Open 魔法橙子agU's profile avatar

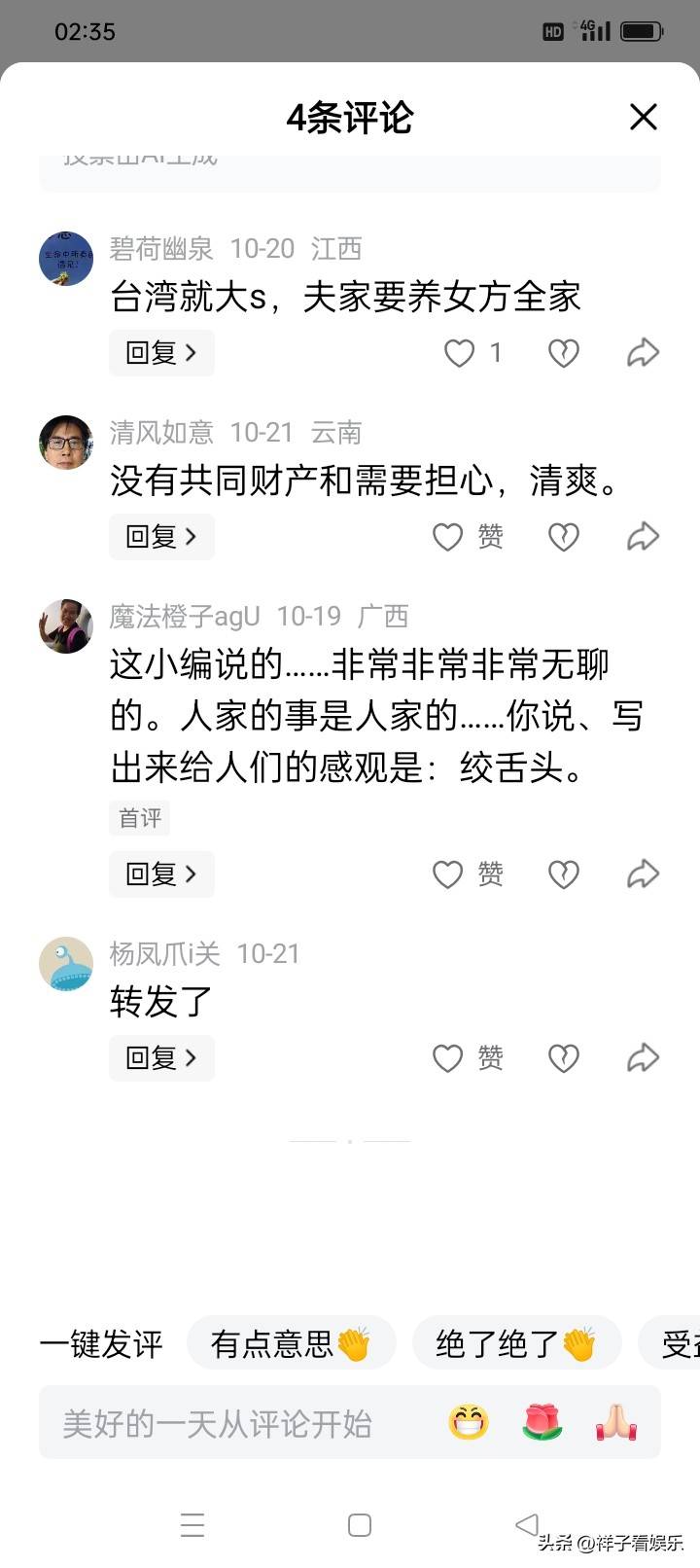(66, 625)
